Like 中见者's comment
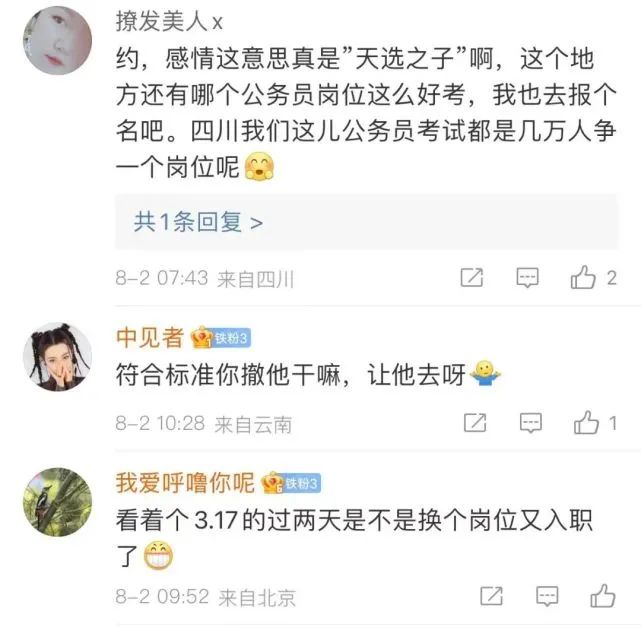This screenshot has width=641, height=630. click(x=586, y=423)
